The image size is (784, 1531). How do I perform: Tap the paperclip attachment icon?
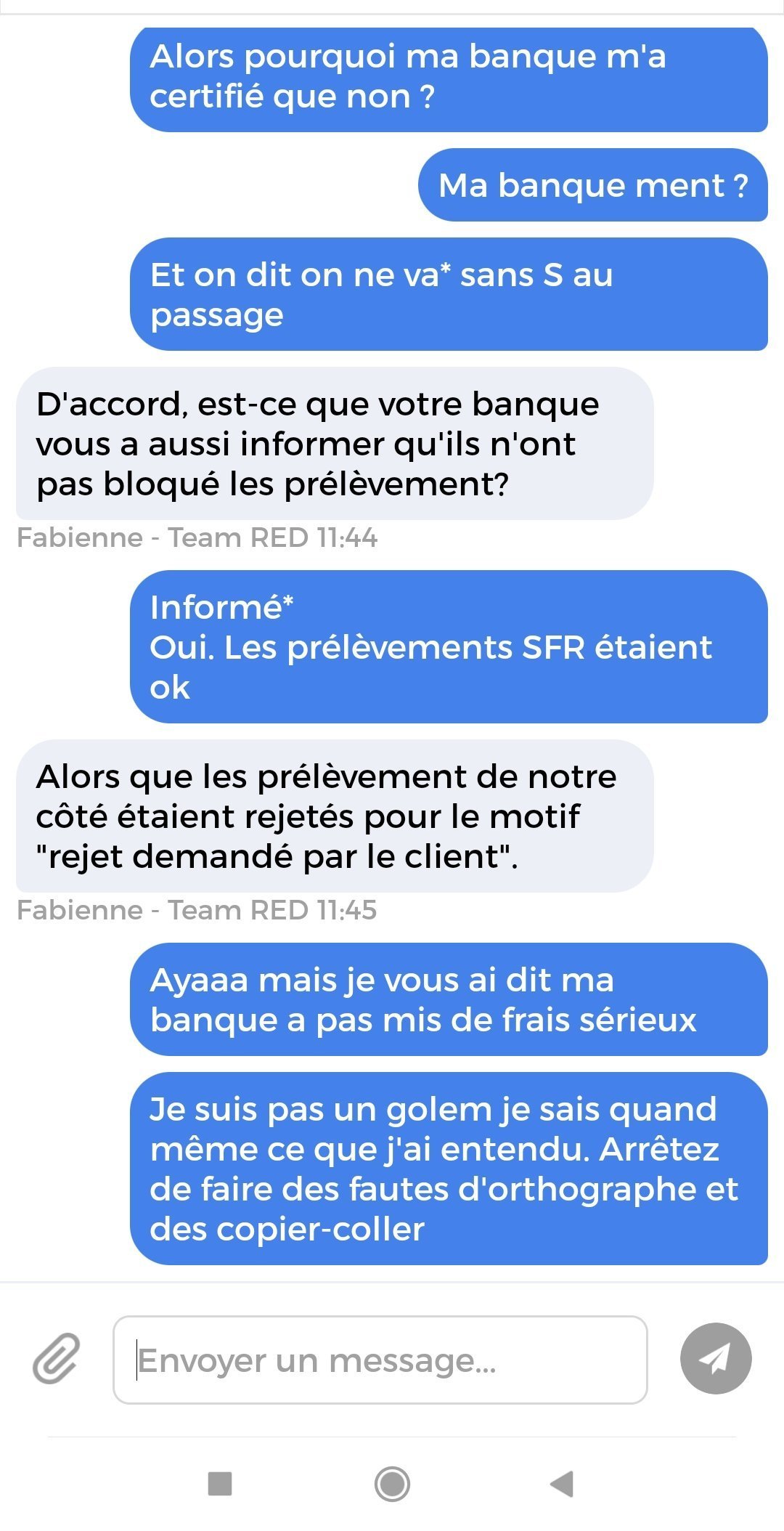[x=57, y=1359]
